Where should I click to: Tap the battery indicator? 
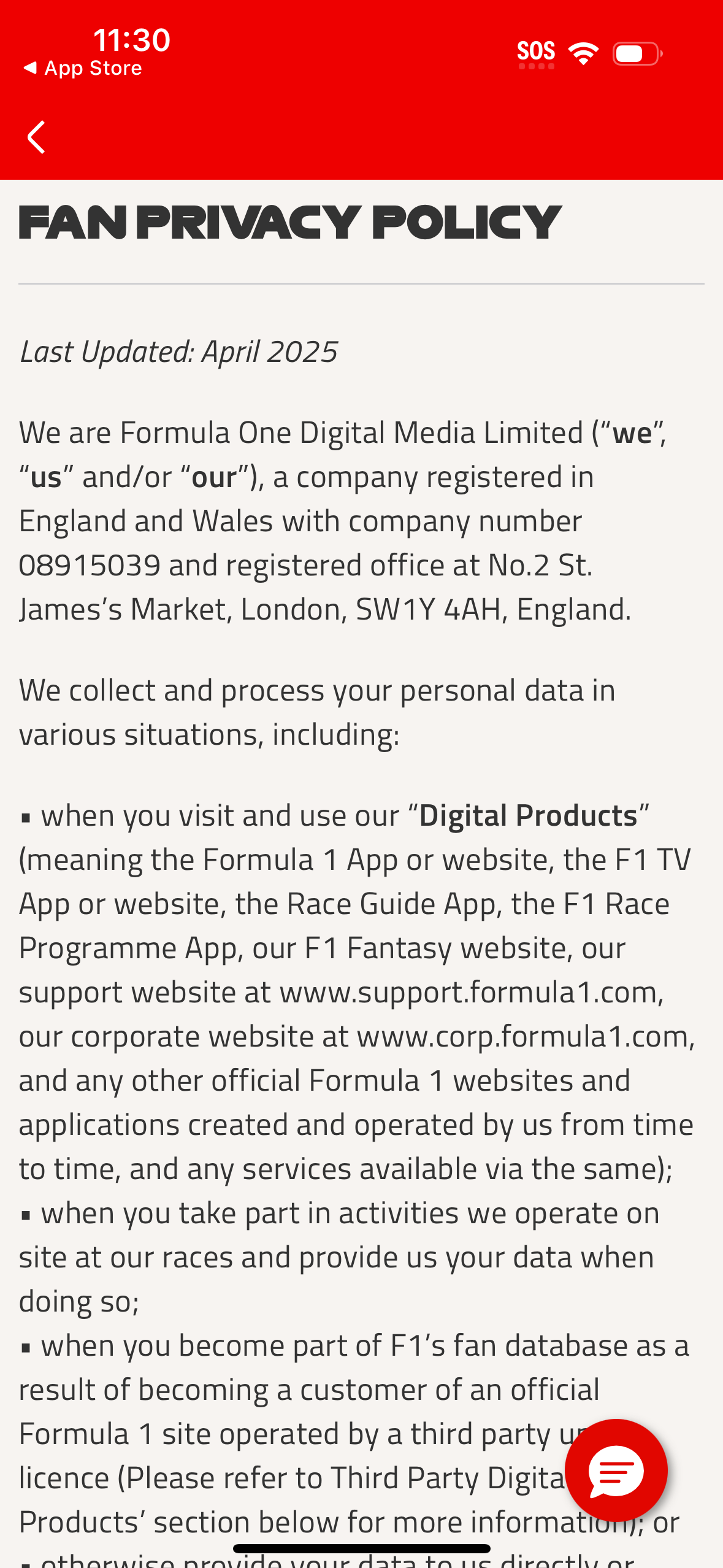[635, 53]
